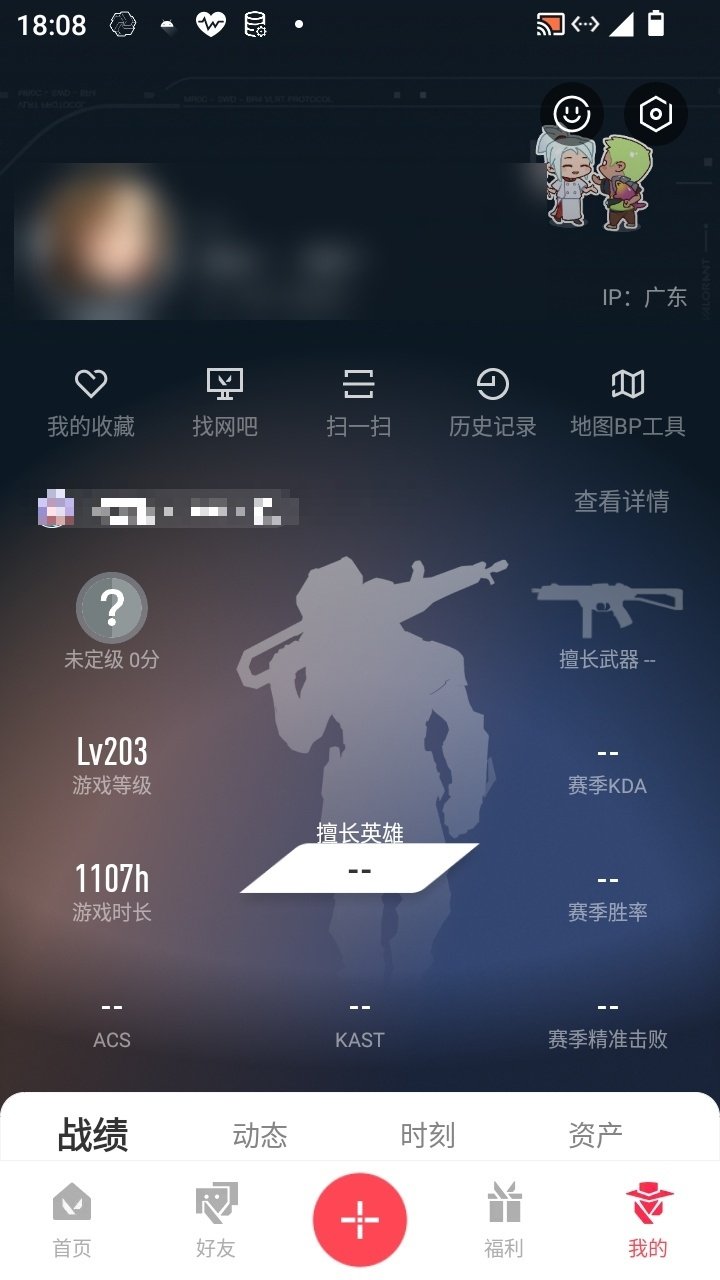The width and height of the screenshot is (720, 1280).
Task: Open the smiley sticker icon near top right
Action: tap(572, 113)
